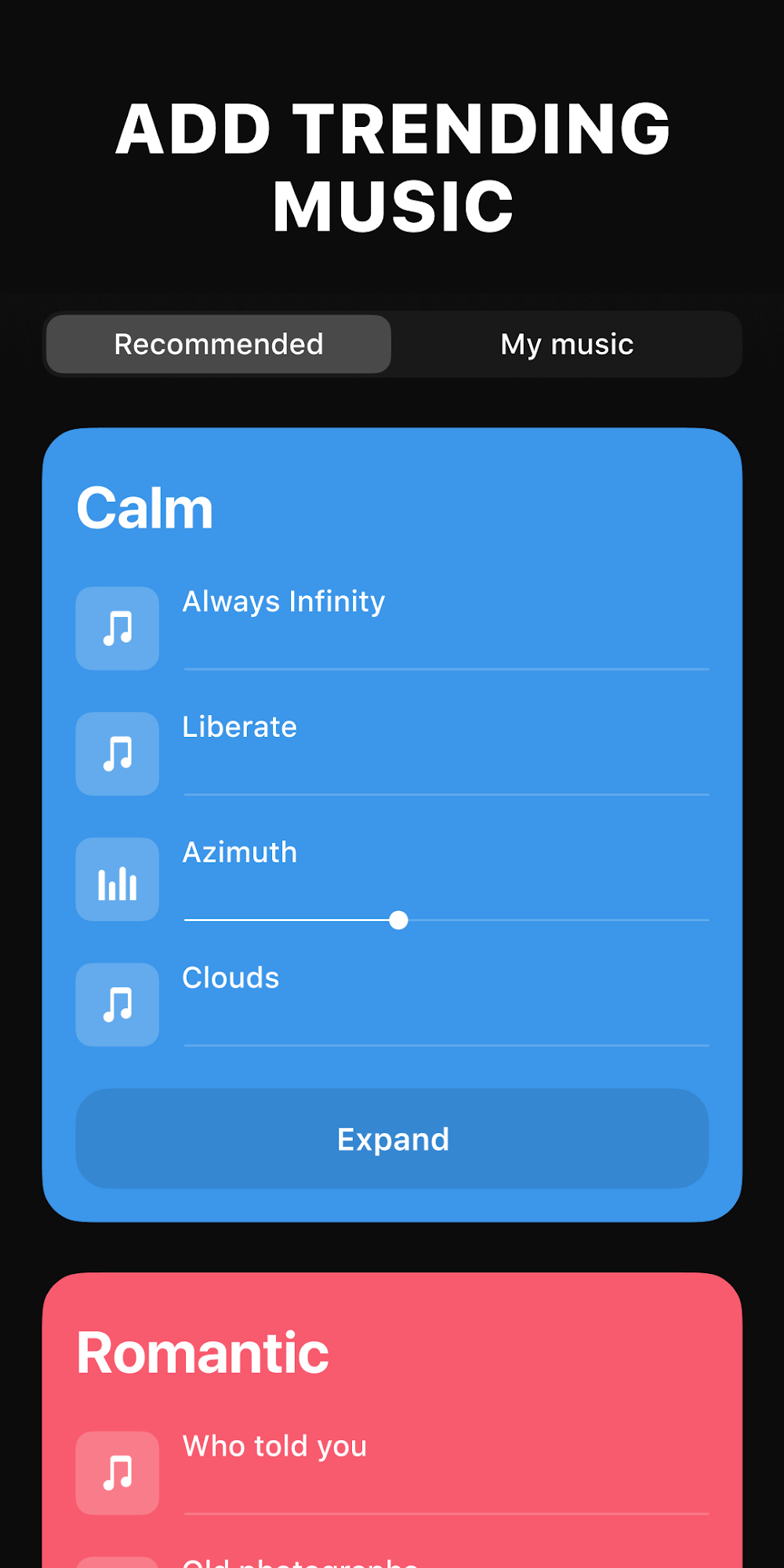
Task: Expand the Calm music list
Action: point(392,1138)
